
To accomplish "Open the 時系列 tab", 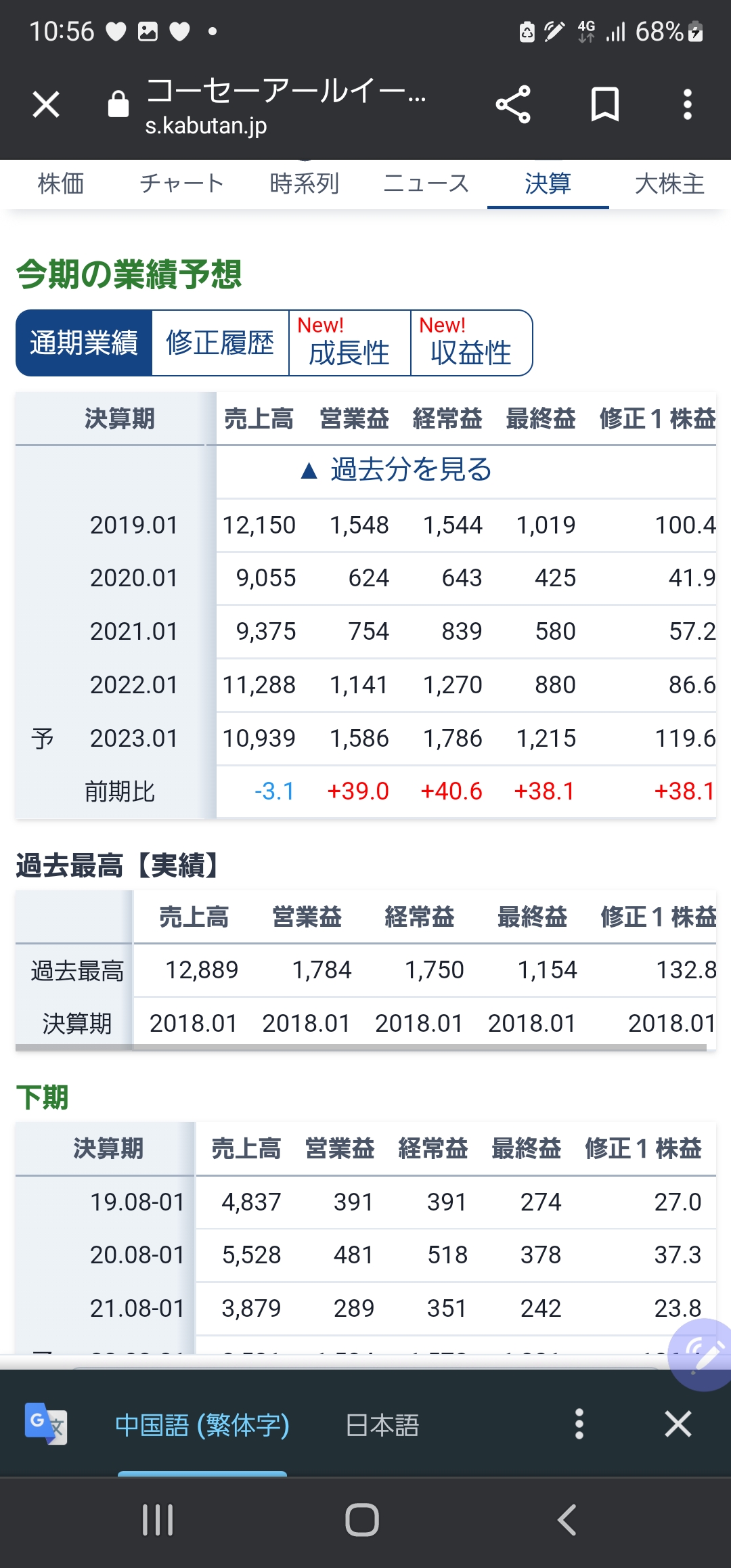I will (x=305, y=183).
